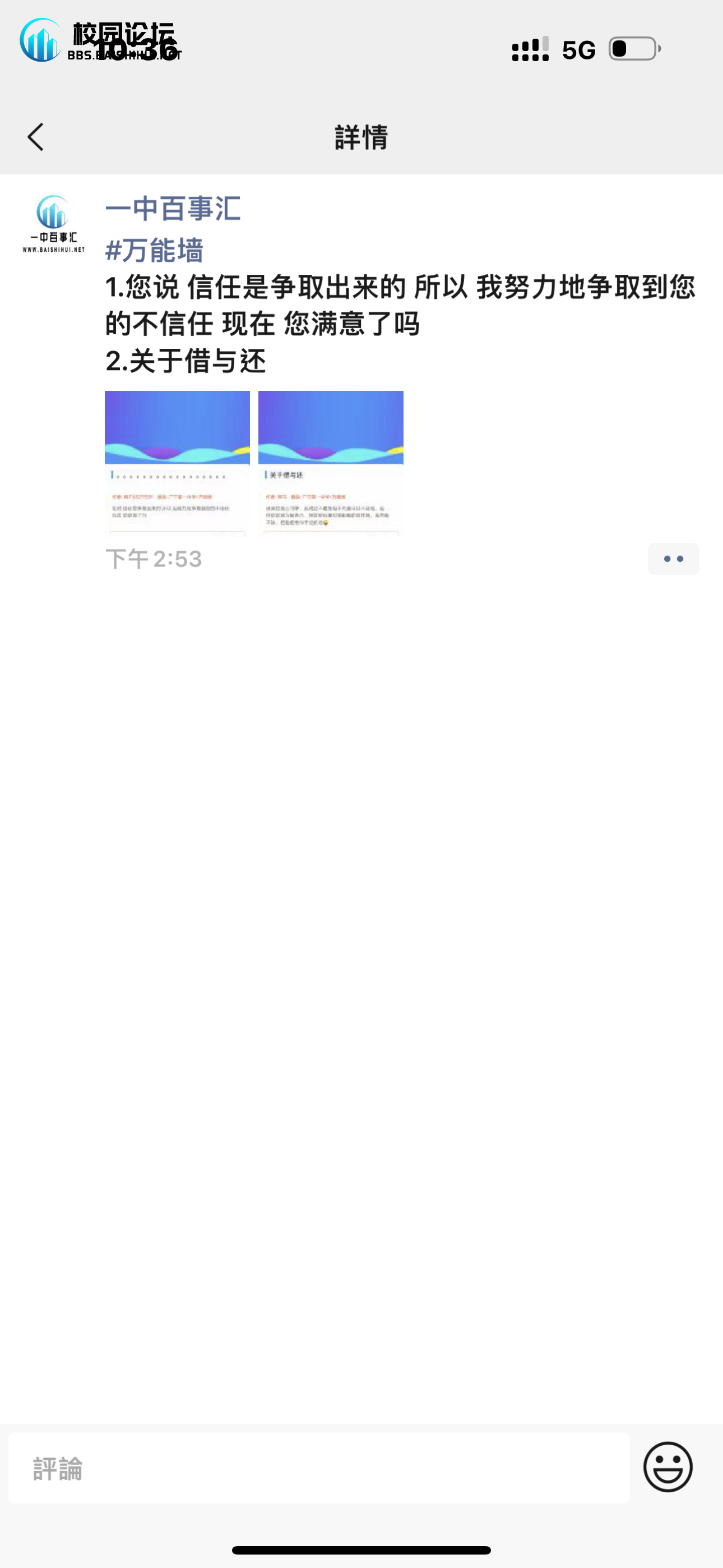Open the first blue post thumbnail
The height and width of the screenshot is (1568, 723).
(x=177, y=463)
